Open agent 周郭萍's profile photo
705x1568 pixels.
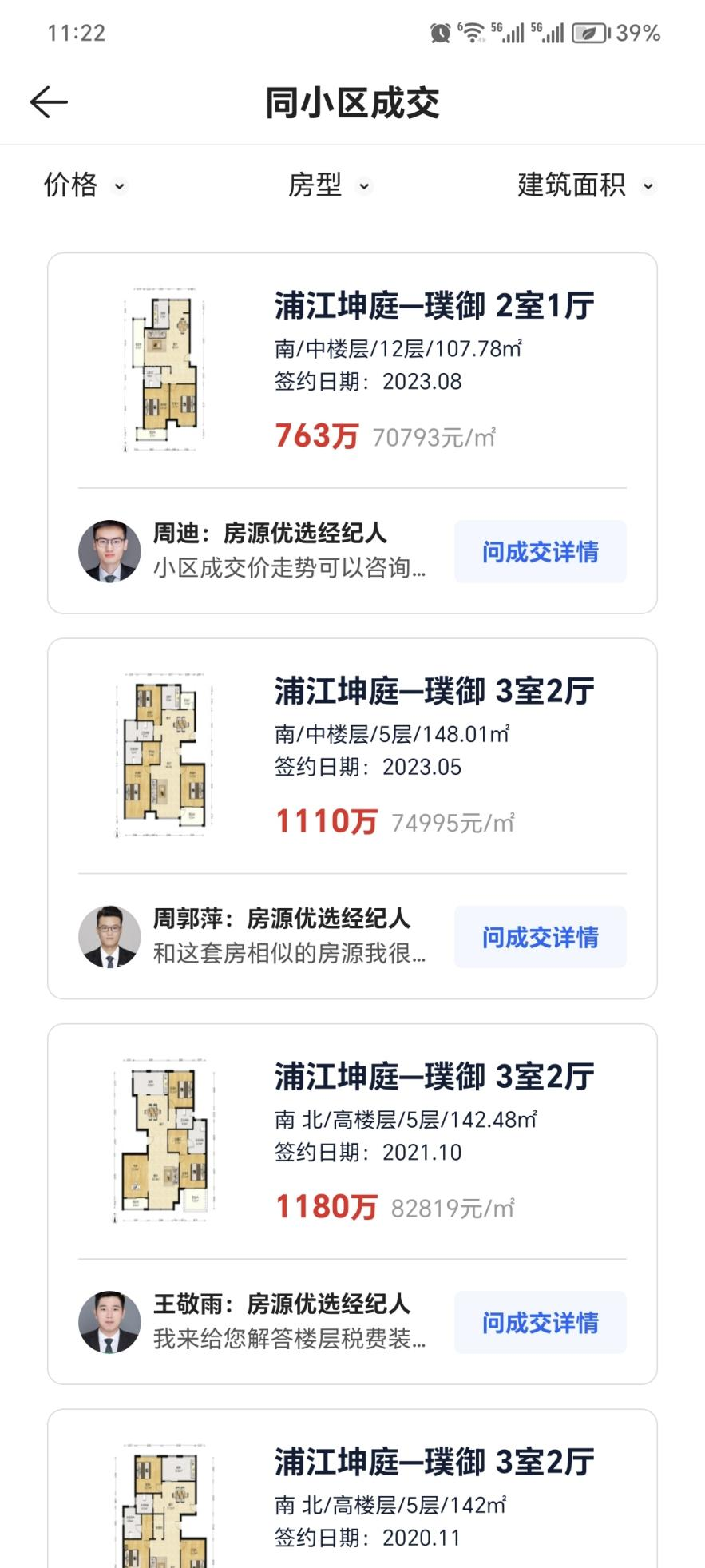[x=109, y=937]
